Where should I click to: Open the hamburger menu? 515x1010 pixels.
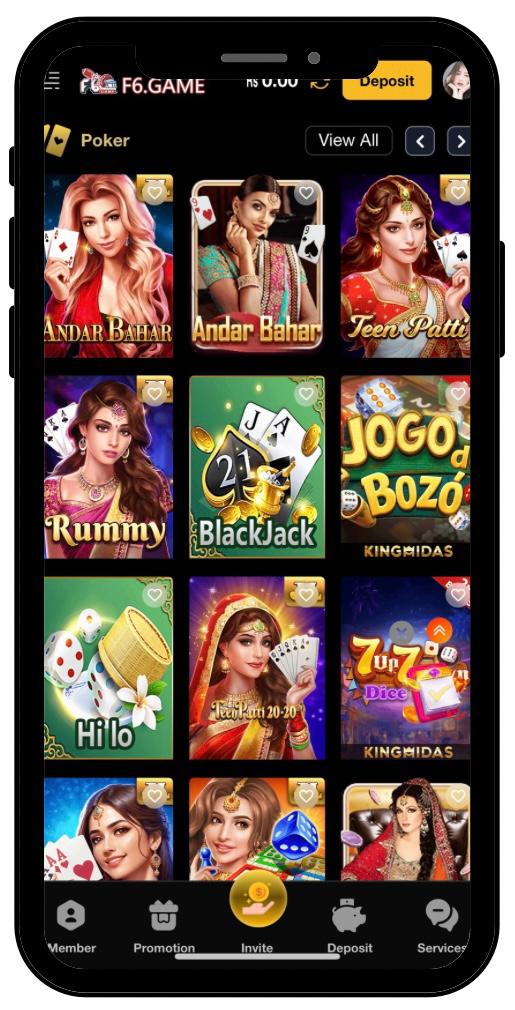52,81
